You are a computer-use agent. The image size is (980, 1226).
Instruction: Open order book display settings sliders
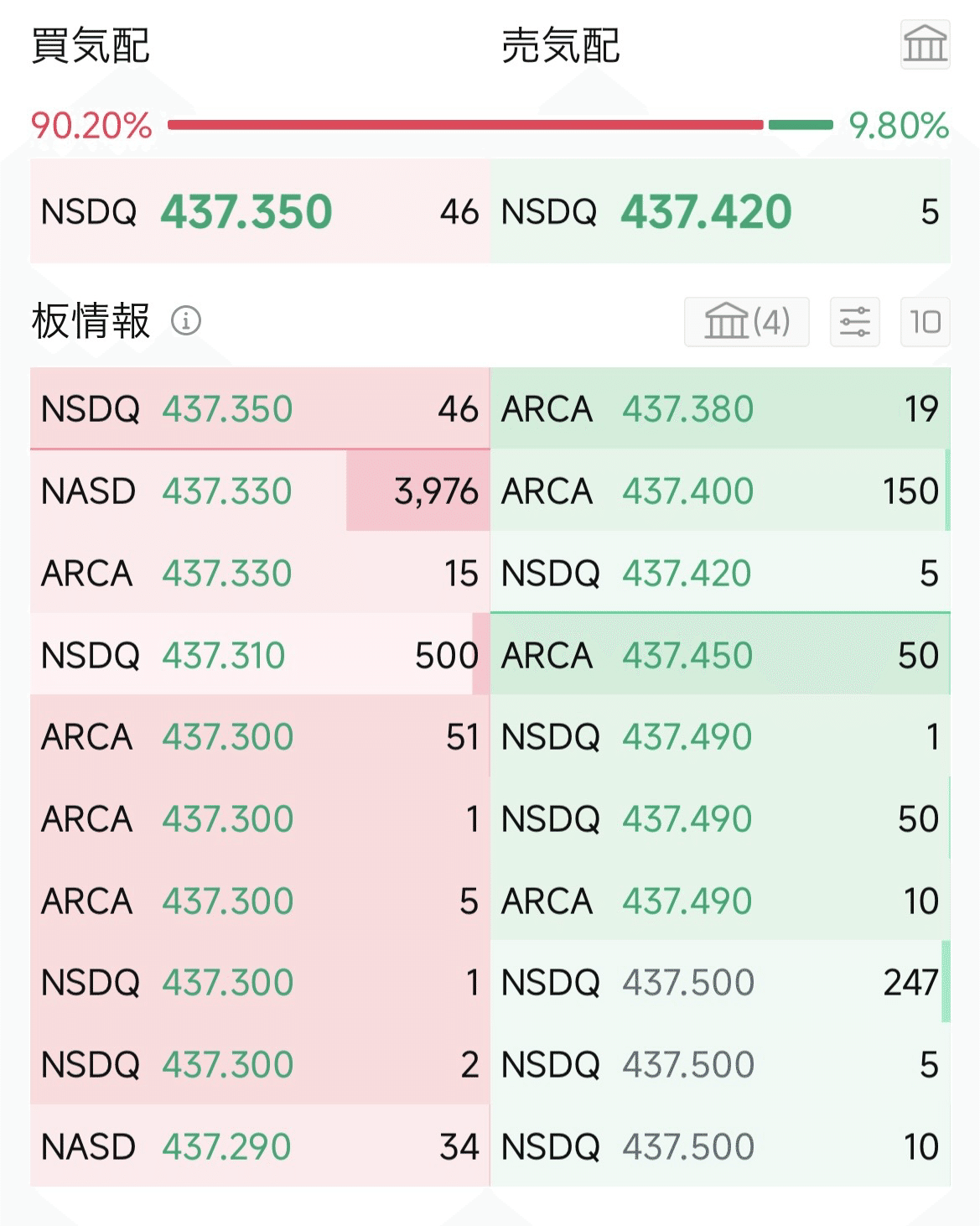coord(854,321)
